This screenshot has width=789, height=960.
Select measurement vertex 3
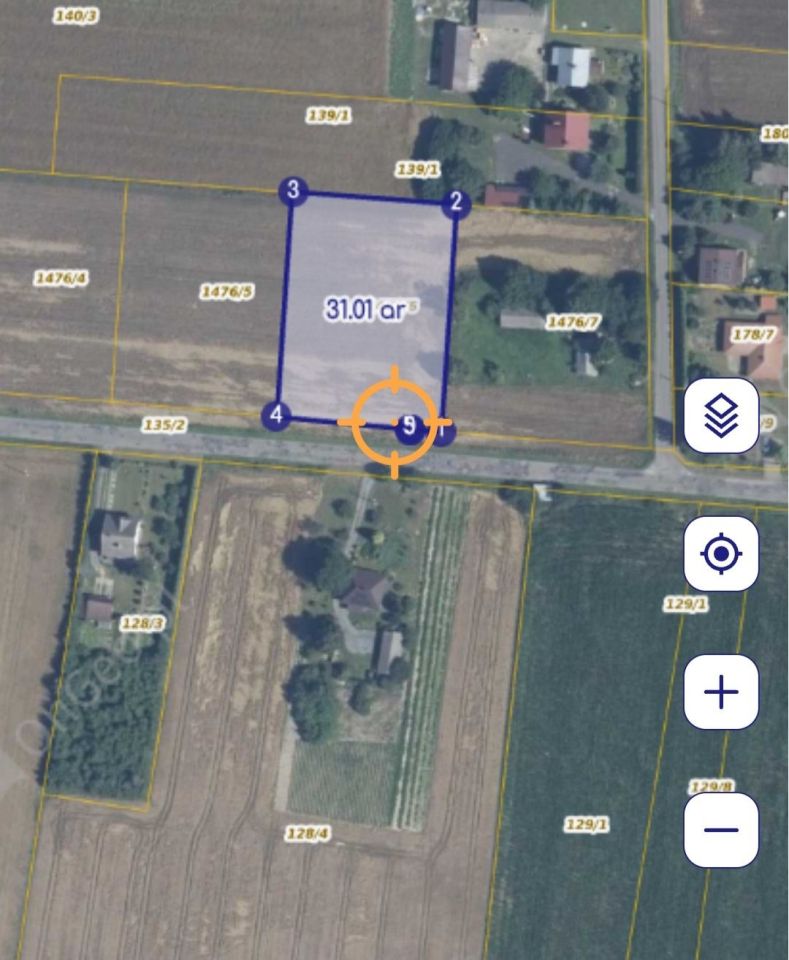(x=292, y=190)
